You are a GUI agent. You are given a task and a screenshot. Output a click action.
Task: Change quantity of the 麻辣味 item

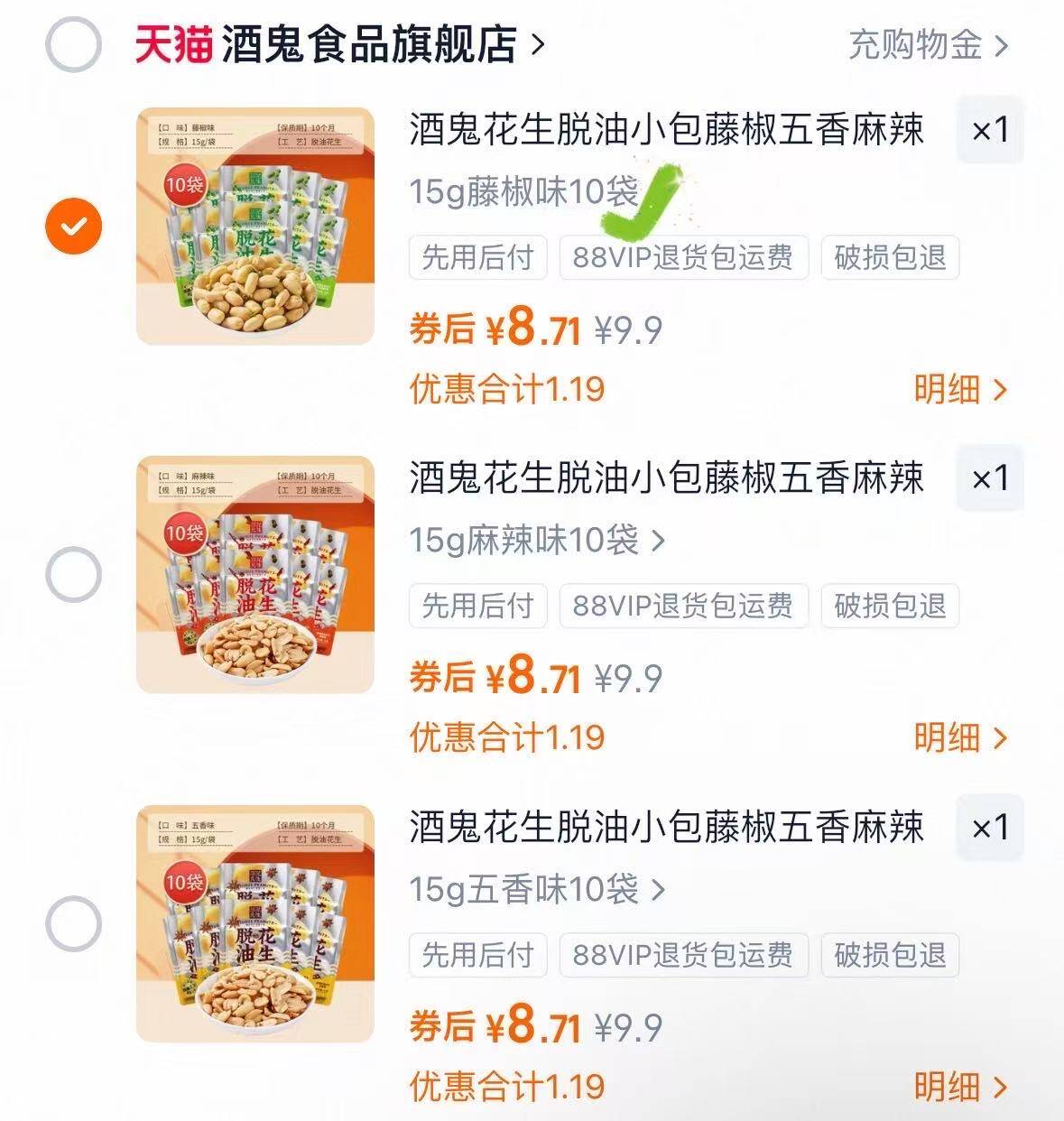point(989,478)
